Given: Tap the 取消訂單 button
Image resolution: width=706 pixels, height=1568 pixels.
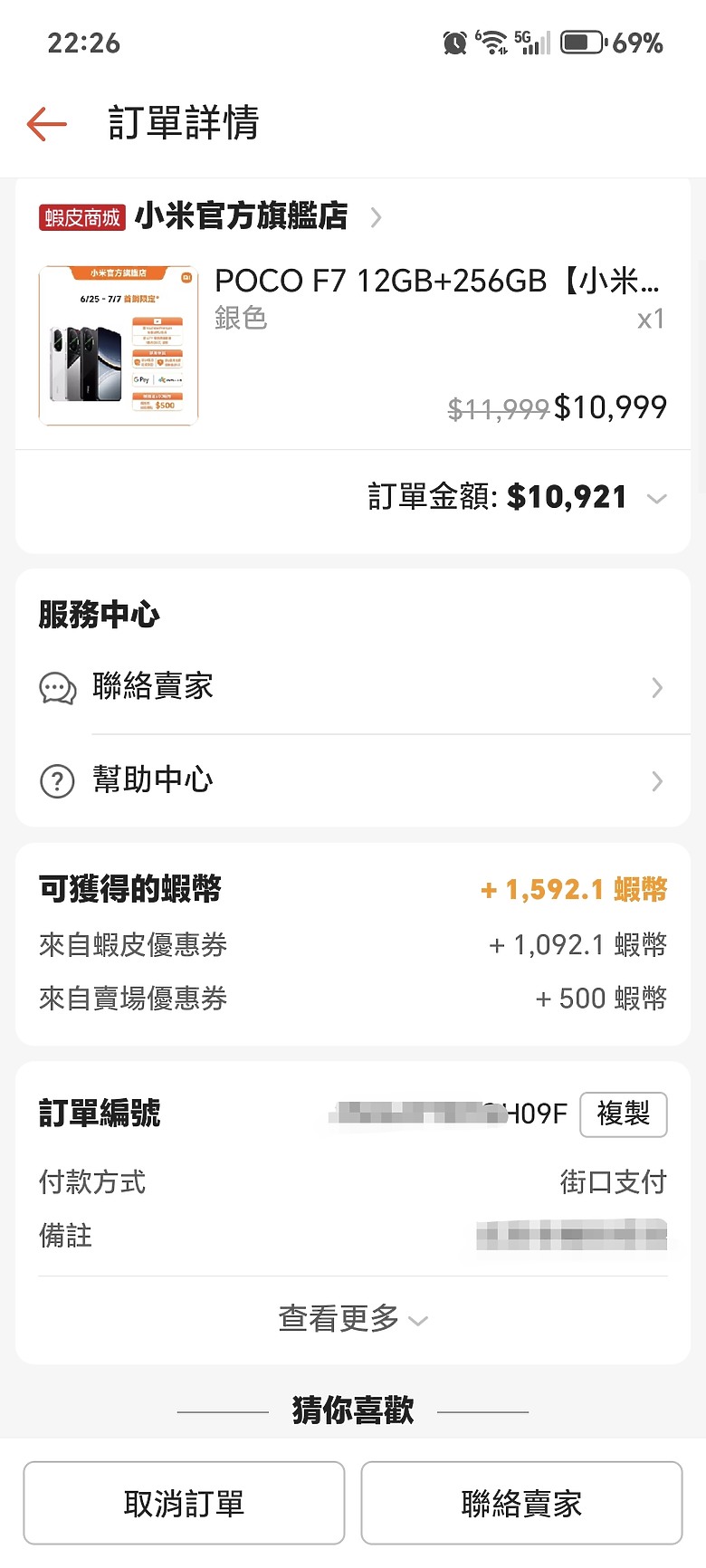Looking at the screenshot, I should (184, 1504).
